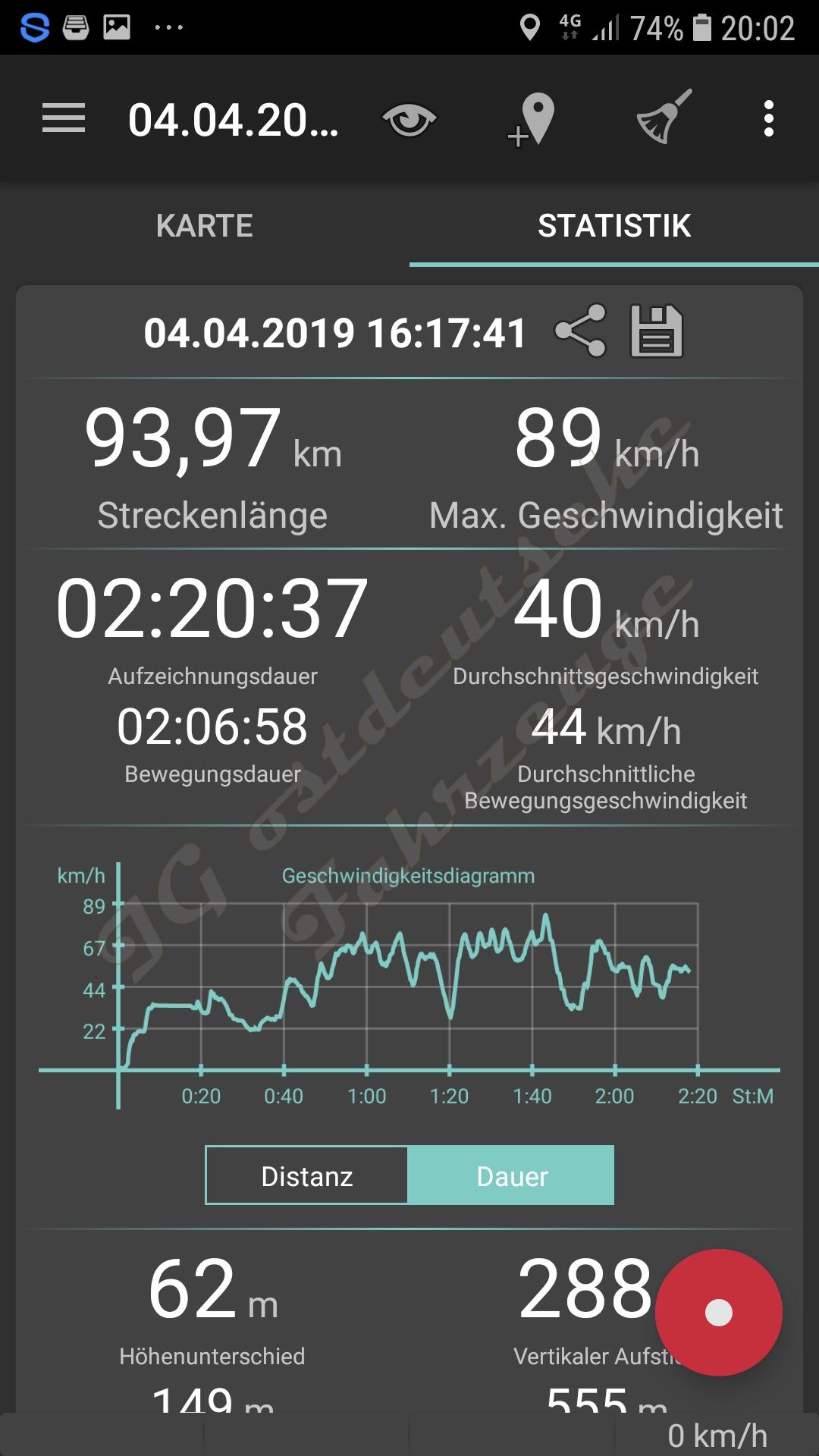The width and height of the screenshot is (819, 1456).
Task: Show the speed chart by Distanz
Action: 307,1175
